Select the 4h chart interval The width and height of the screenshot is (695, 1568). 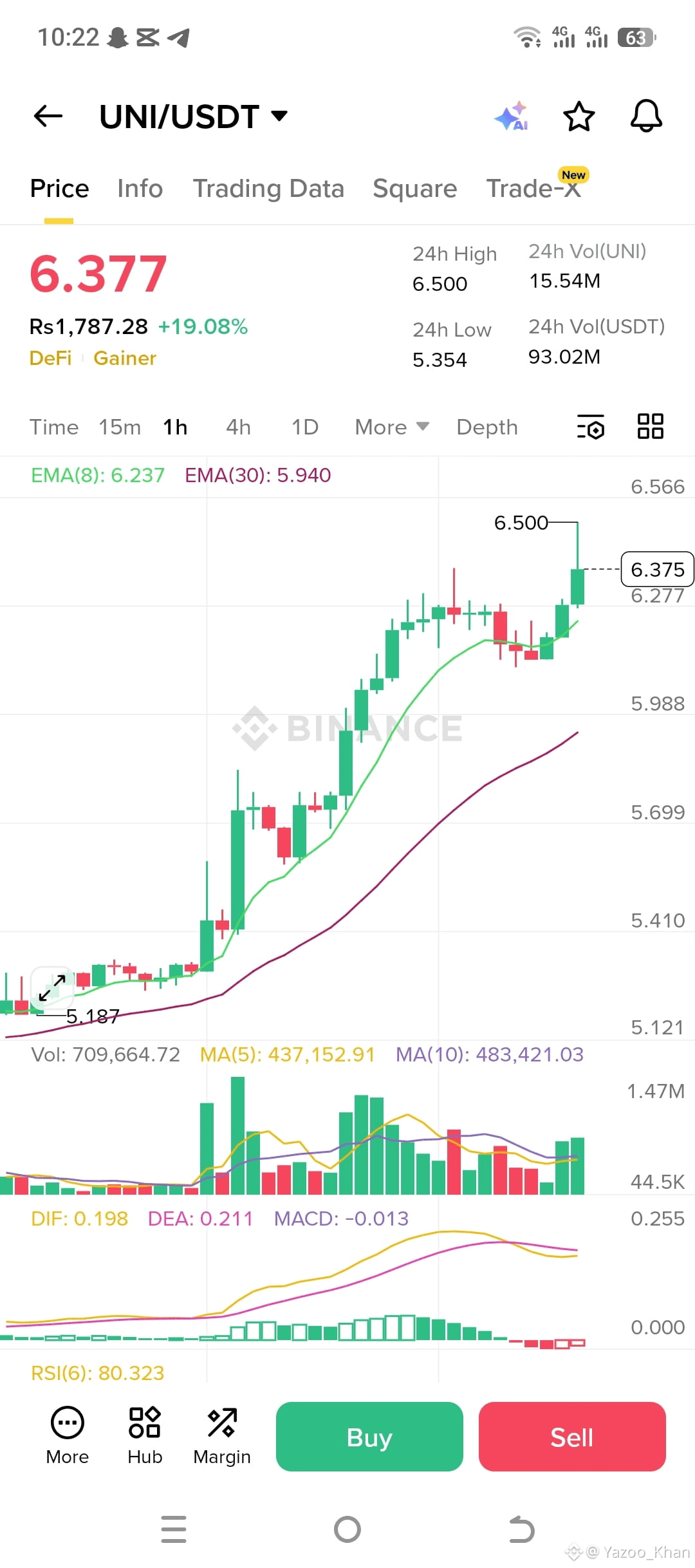[238, 427]
